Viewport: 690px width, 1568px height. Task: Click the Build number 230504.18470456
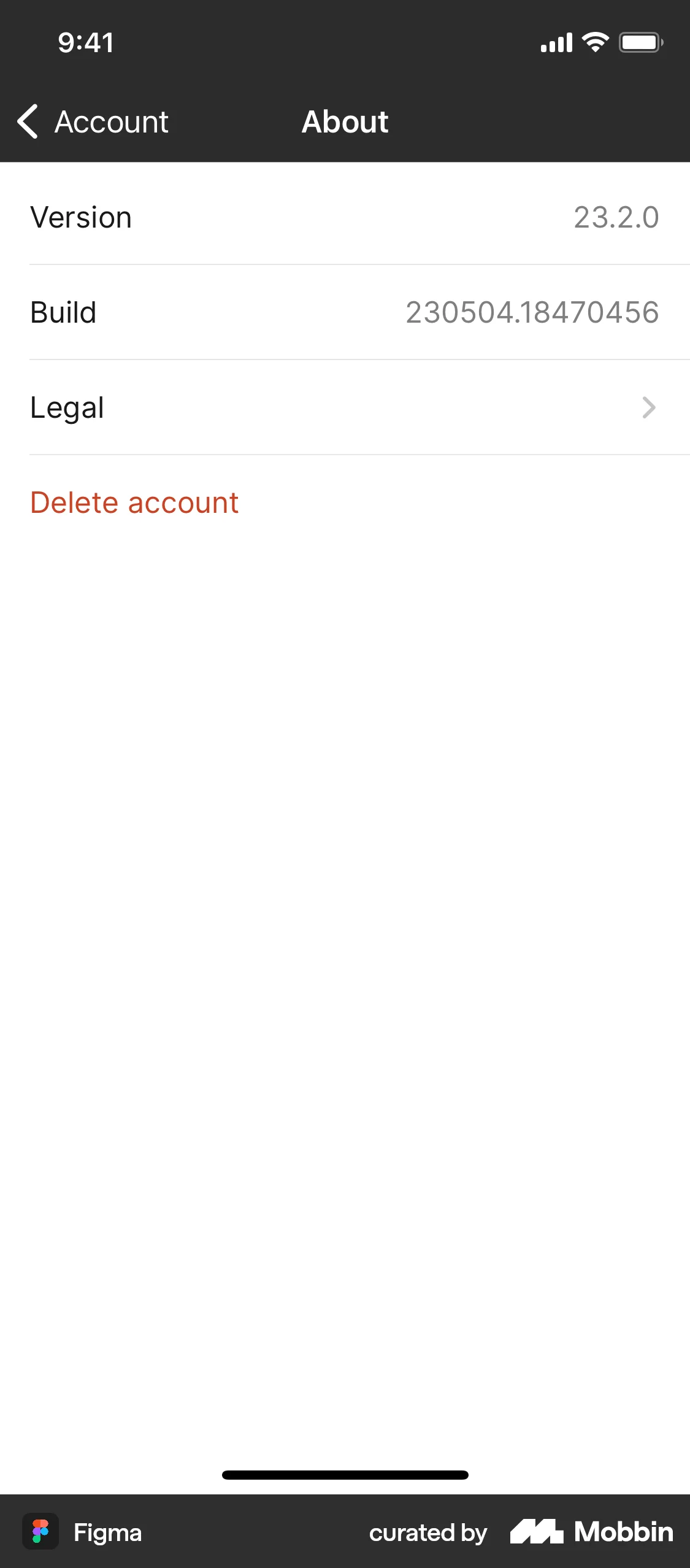pyautogui.click(x=532, y=312)
